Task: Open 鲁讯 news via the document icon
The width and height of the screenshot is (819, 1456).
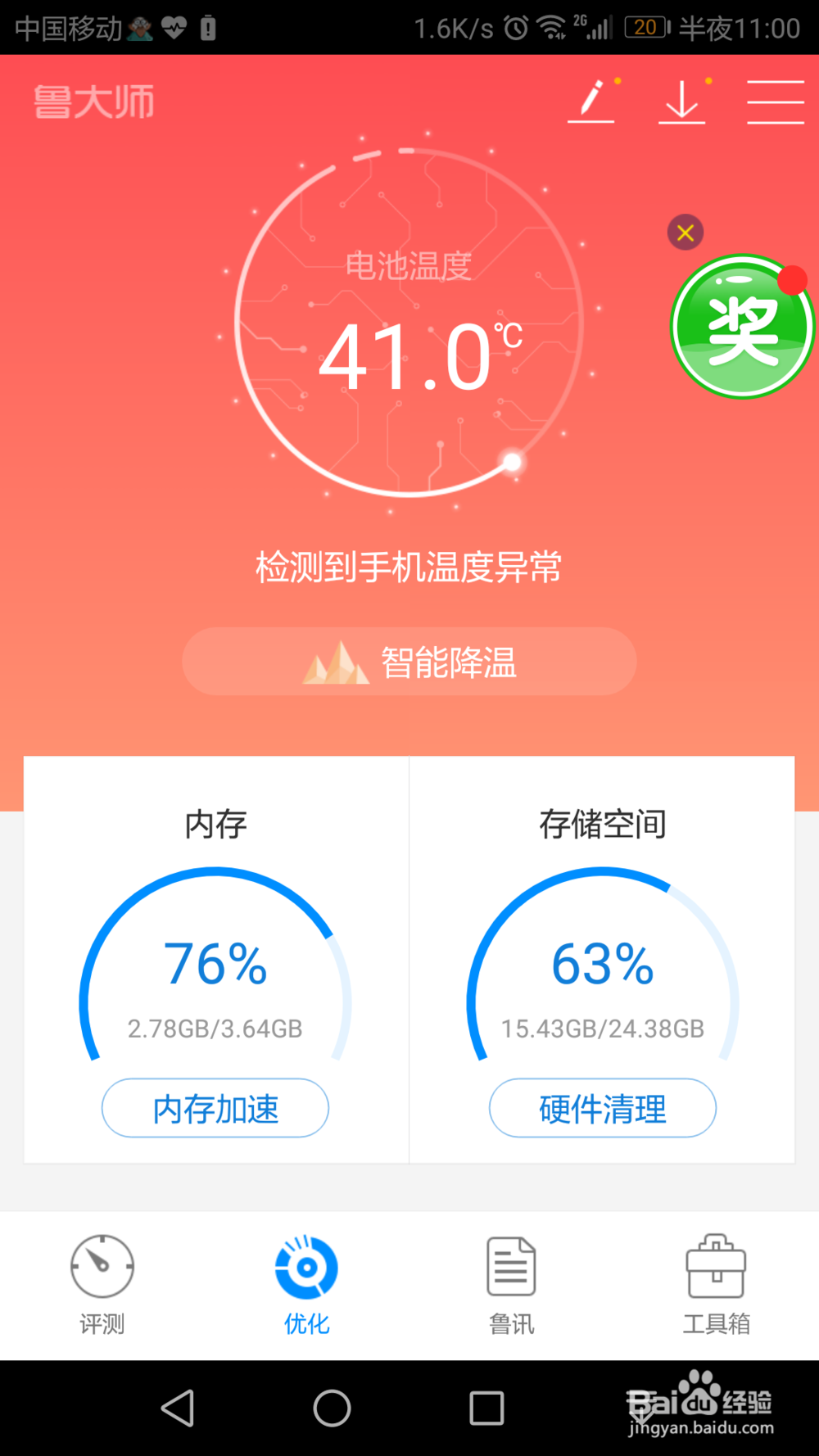Action: tap(510, 1267)
